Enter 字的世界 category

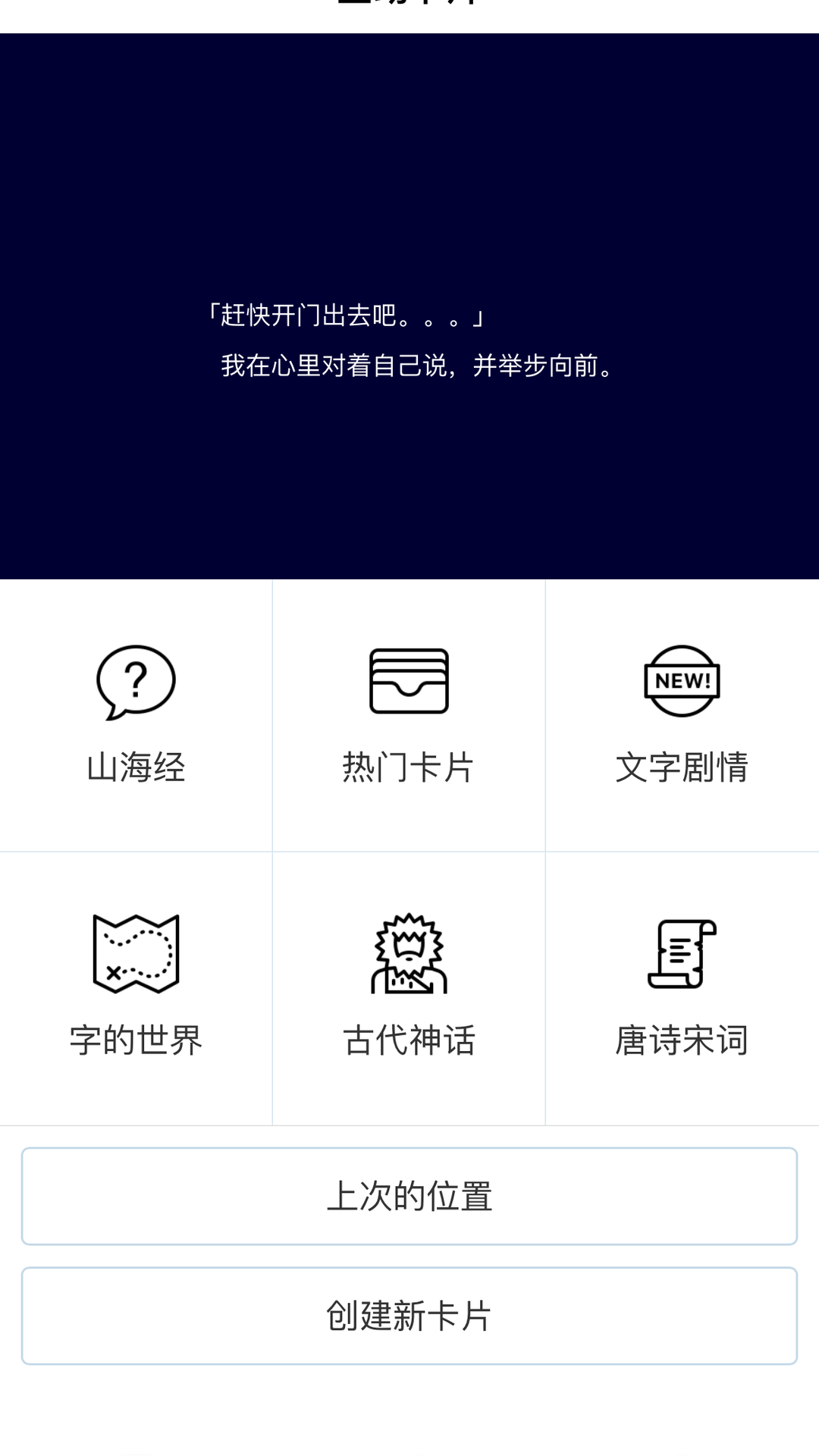[x=136, y=988]
